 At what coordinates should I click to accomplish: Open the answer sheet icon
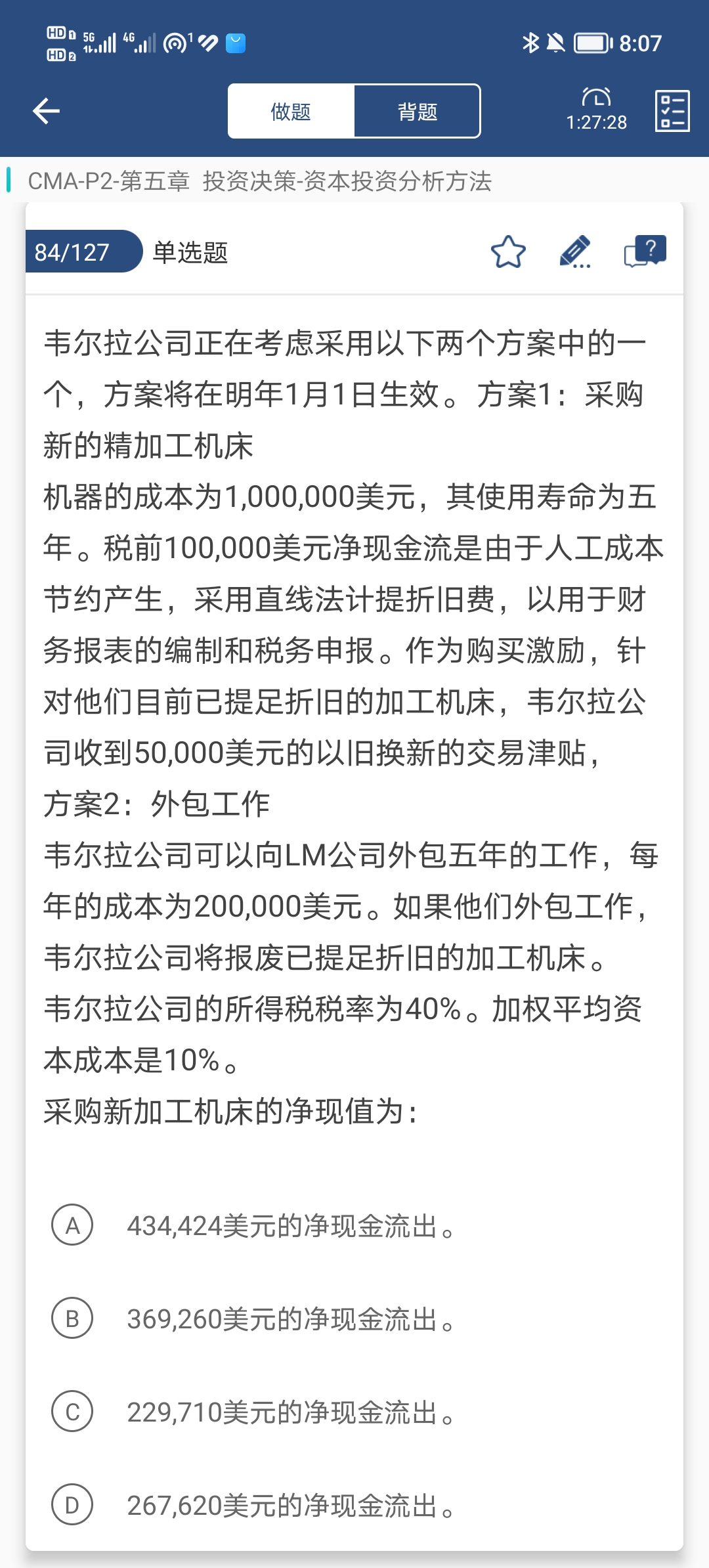(672, 111)
